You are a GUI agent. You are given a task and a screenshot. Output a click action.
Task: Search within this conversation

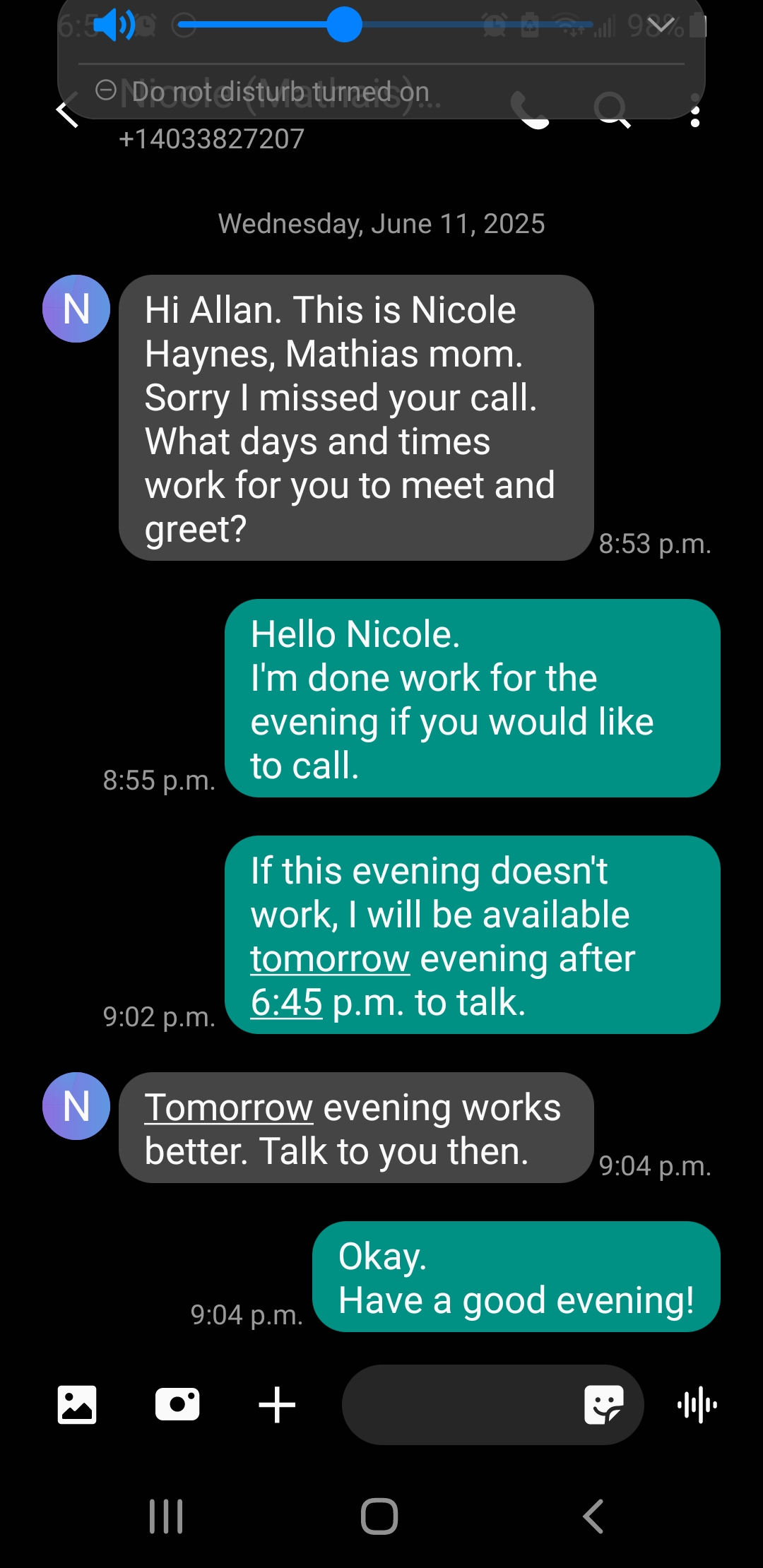tap(612, 111)
